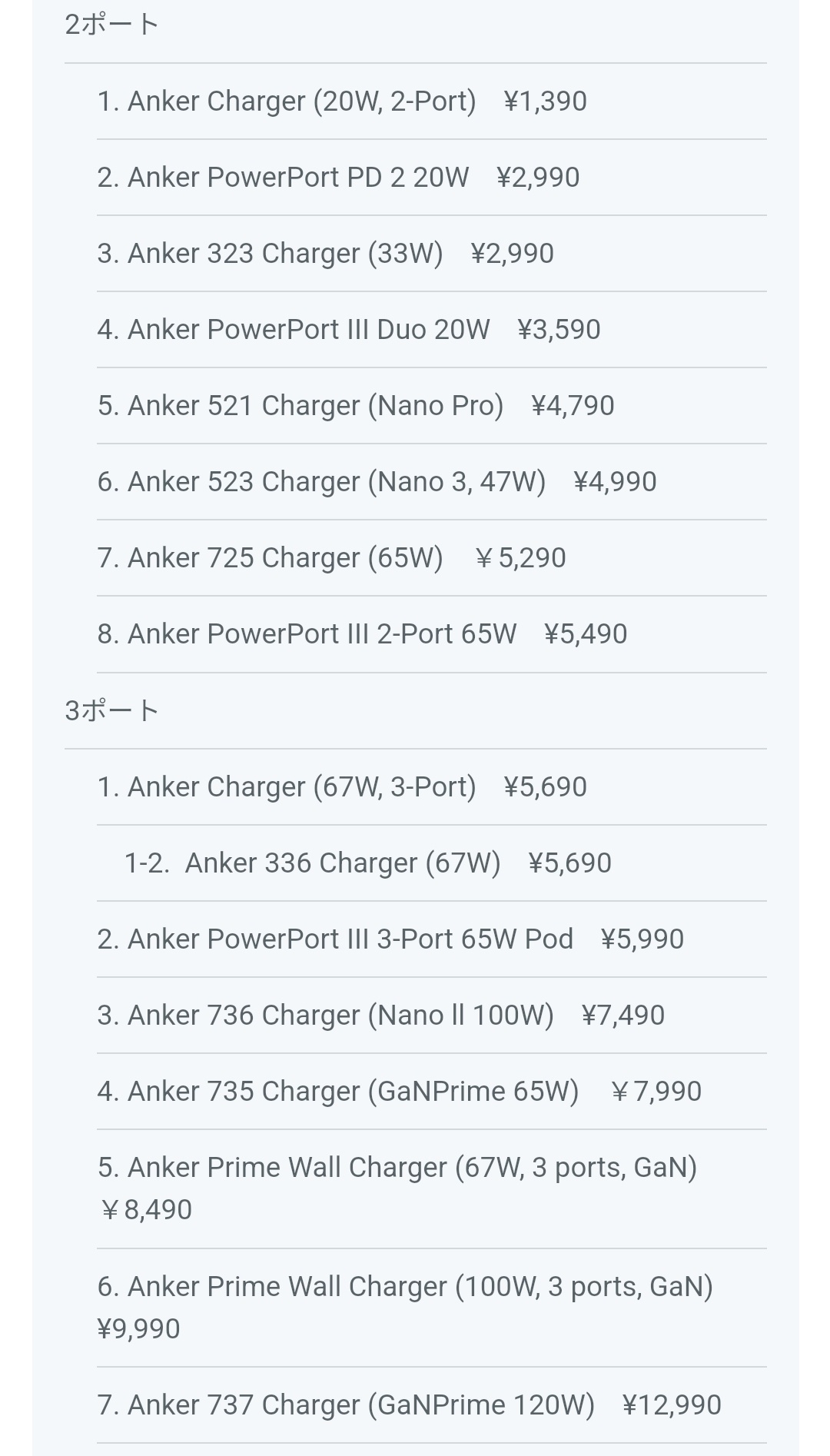Open Anker Prime Wall Charger 67W entry
Image resolution: width=830 pixels, height=1456 pixels.
coord(397,1188)
